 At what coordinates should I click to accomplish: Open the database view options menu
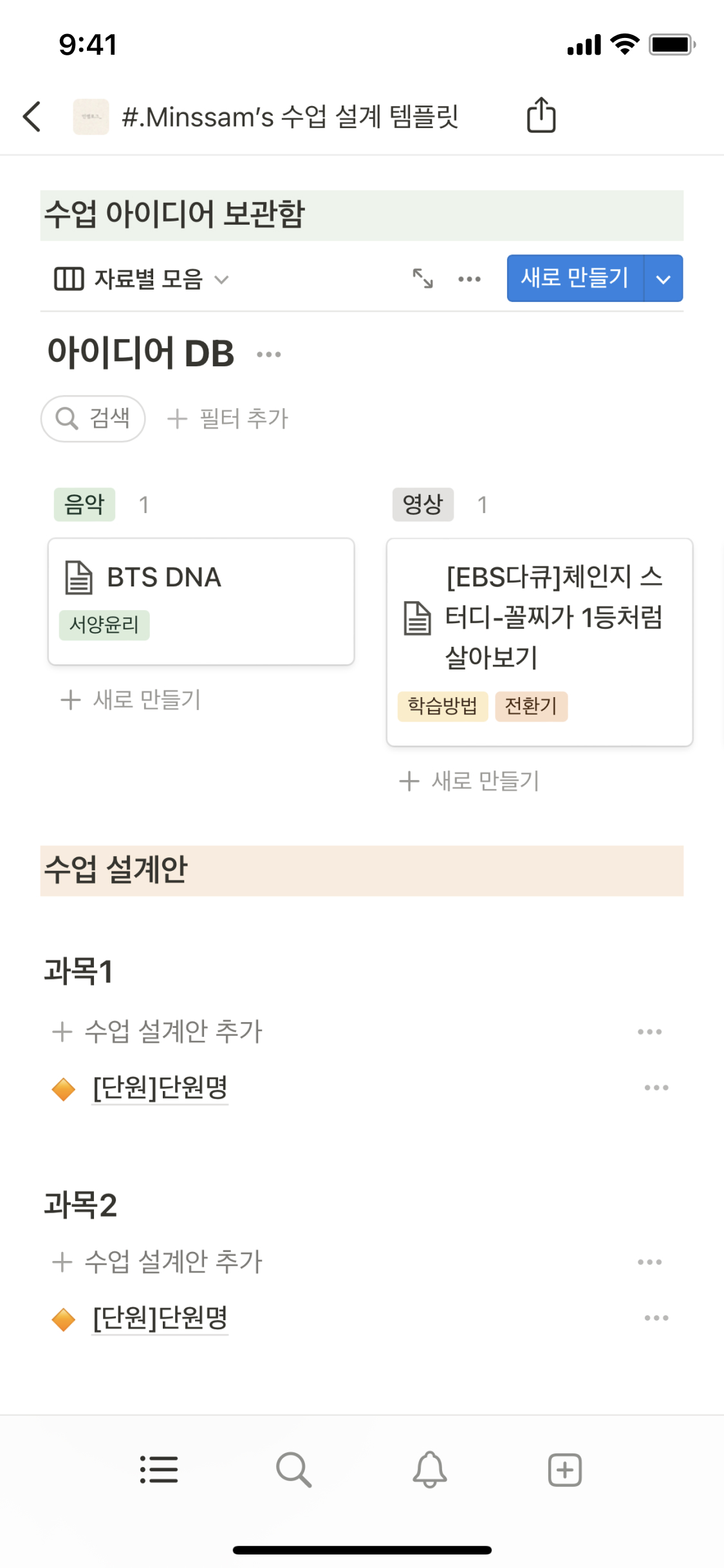[469, 279]
